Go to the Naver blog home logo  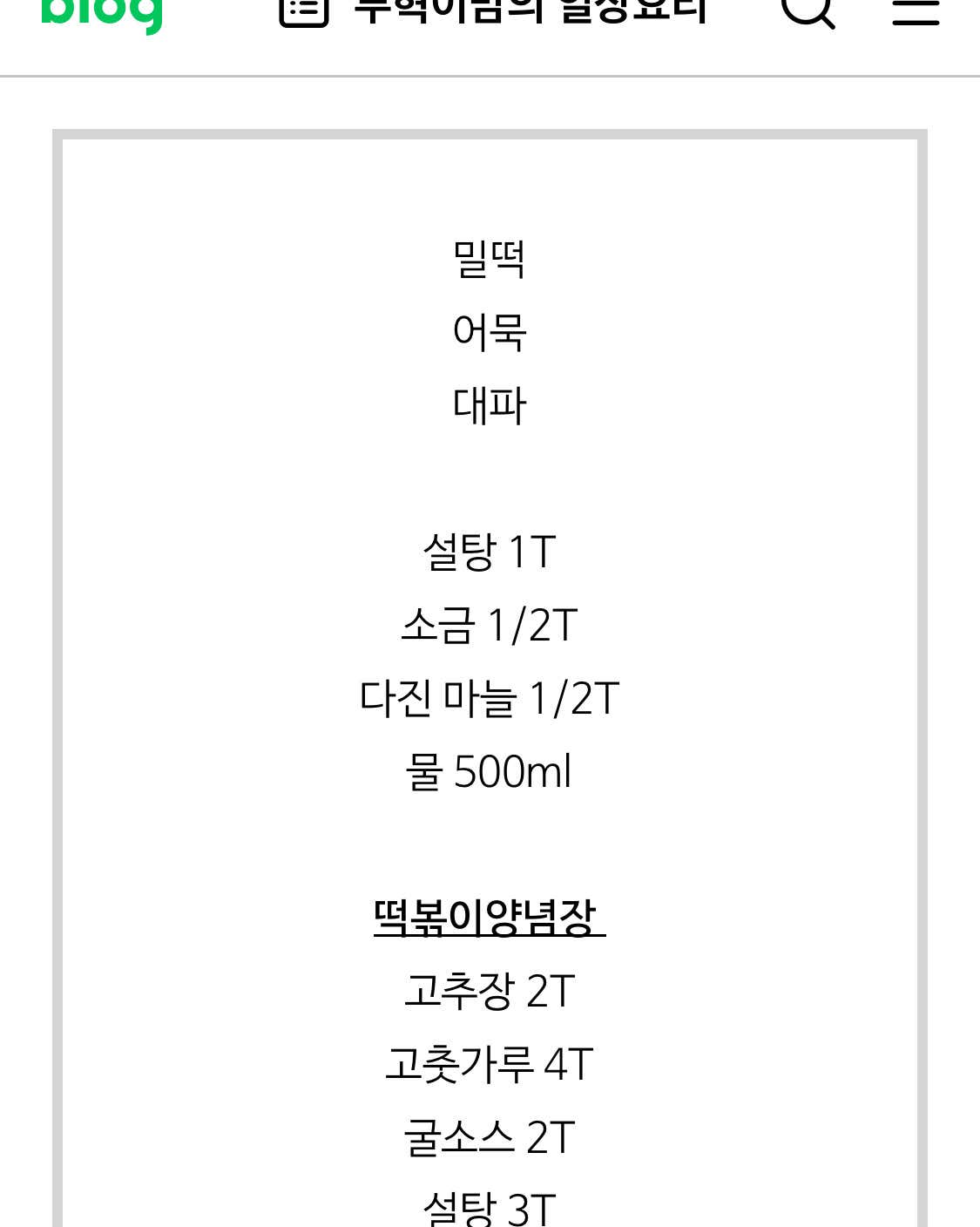point(102,11)
